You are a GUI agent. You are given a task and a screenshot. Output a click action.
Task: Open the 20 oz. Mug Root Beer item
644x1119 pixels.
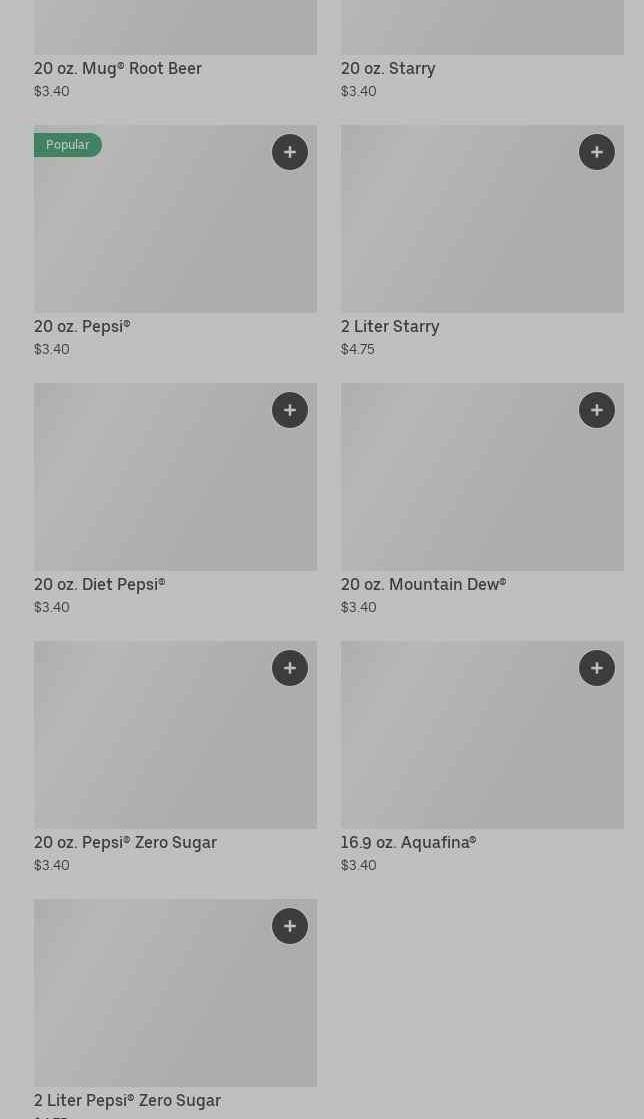[x=118, y=68]
